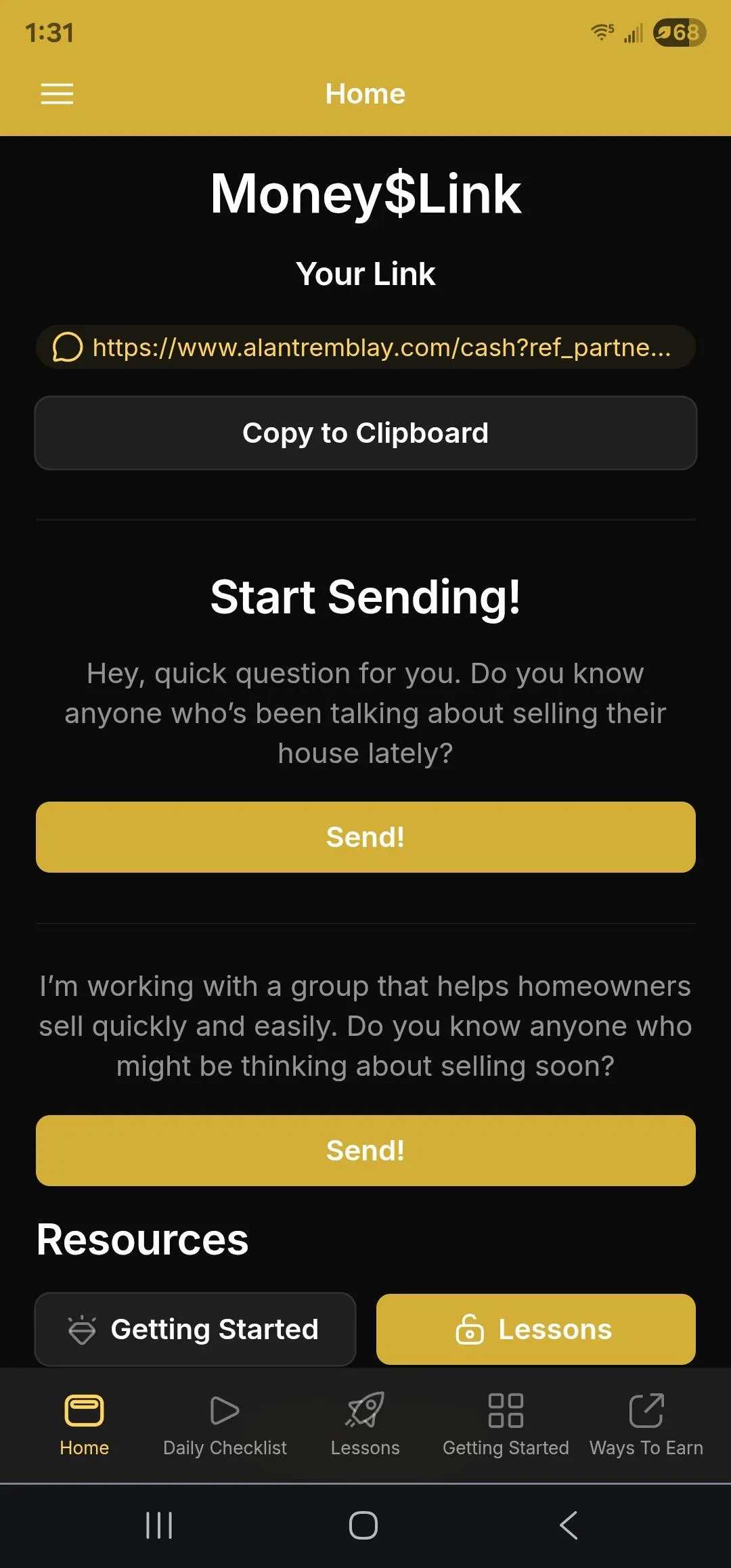Open the yellow Lessons resource button

535,1329
